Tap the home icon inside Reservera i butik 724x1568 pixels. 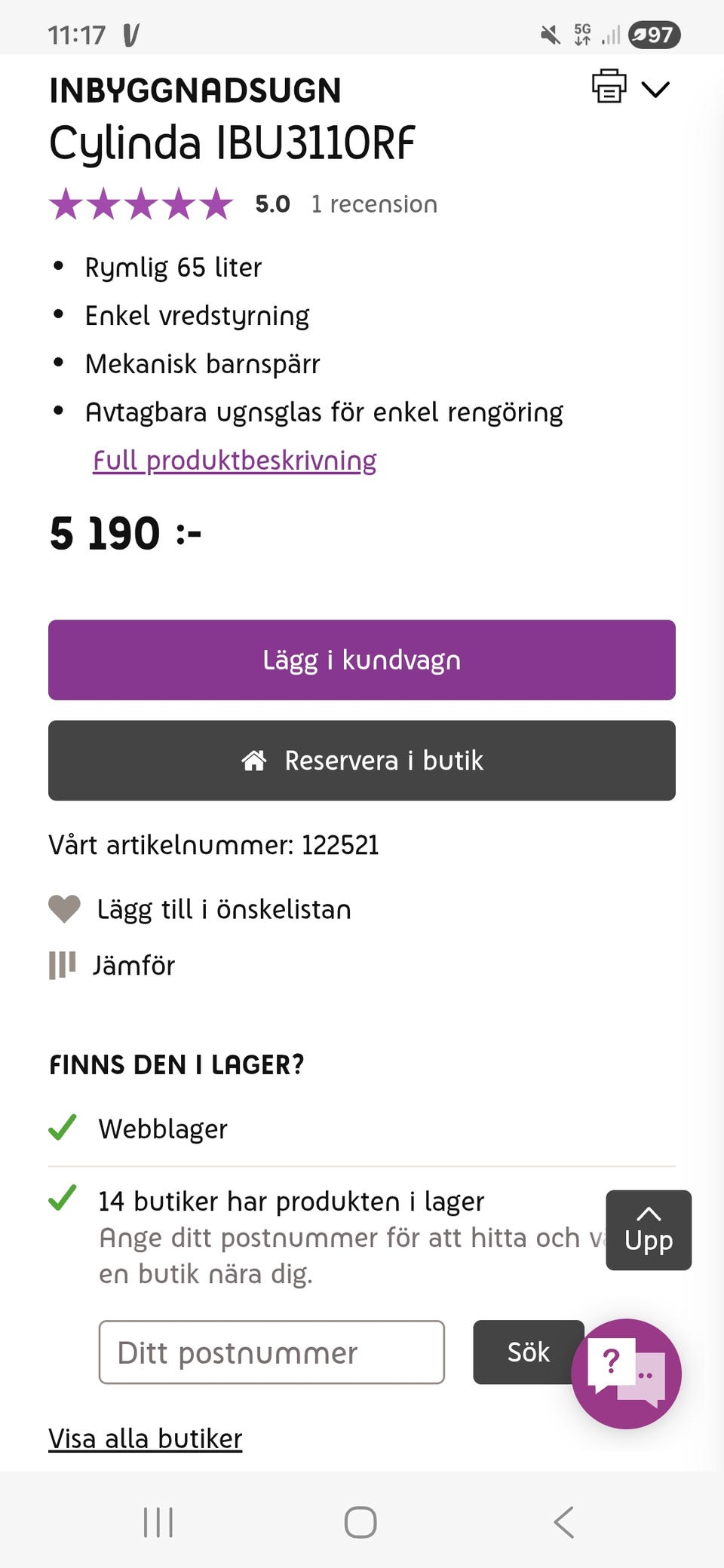pos(255,761)
